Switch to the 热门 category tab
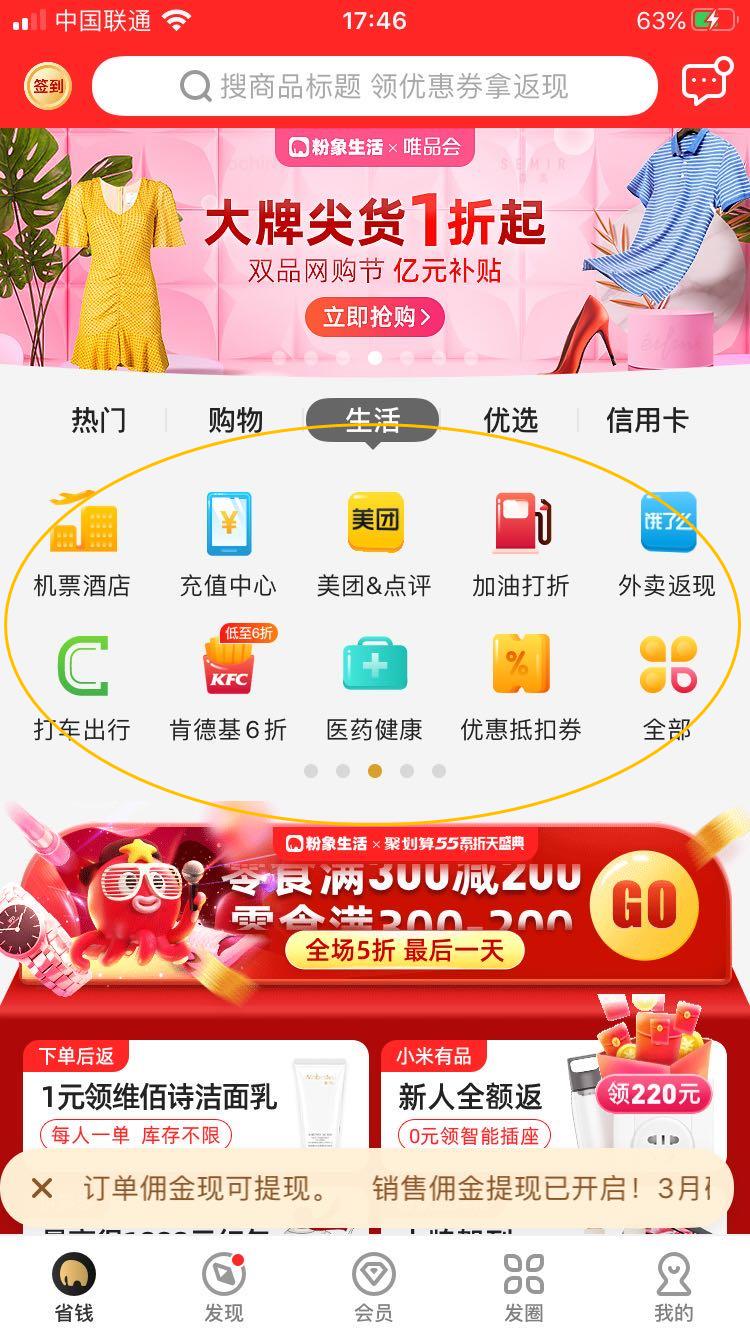Image resolution: width=750 pixels, height=1334 pixels. click(98, 420)
